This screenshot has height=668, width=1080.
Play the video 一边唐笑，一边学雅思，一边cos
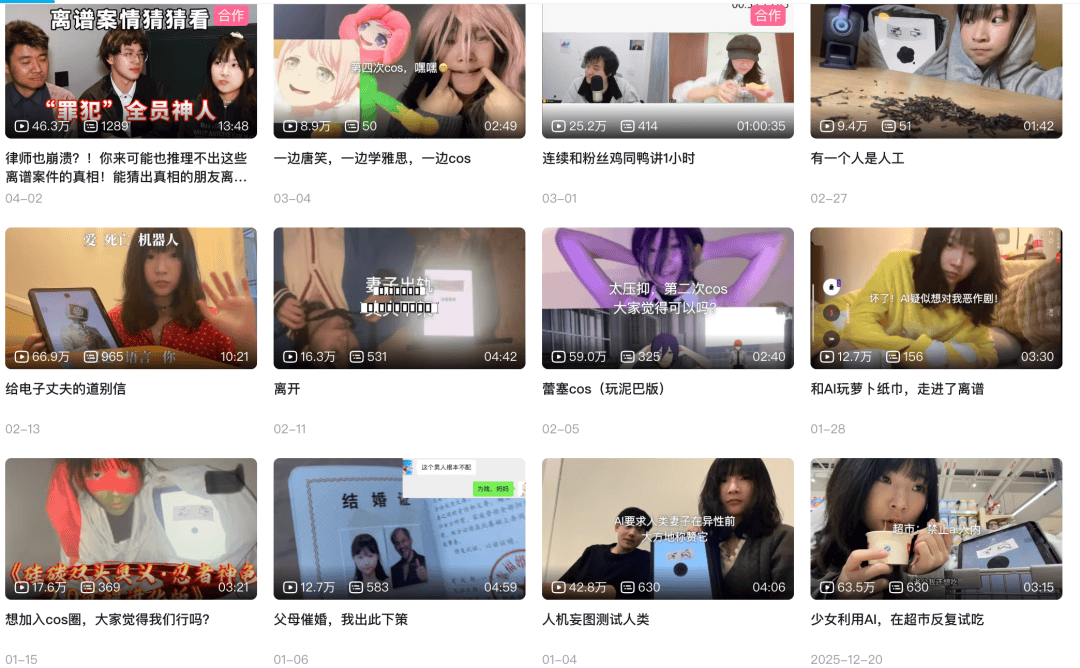tap(399, 70)
